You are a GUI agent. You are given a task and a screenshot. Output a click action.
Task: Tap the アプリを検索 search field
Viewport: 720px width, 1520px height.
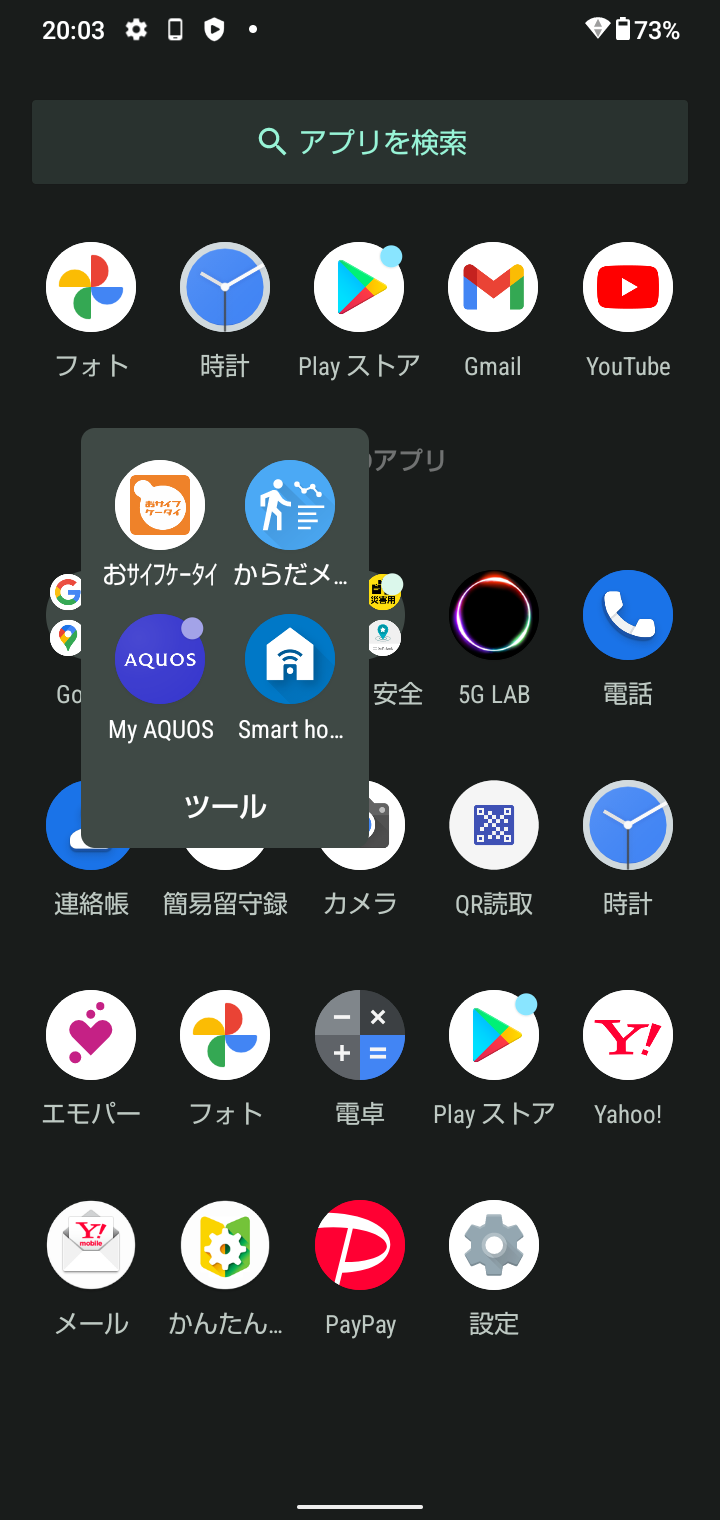tap(360, 142)
